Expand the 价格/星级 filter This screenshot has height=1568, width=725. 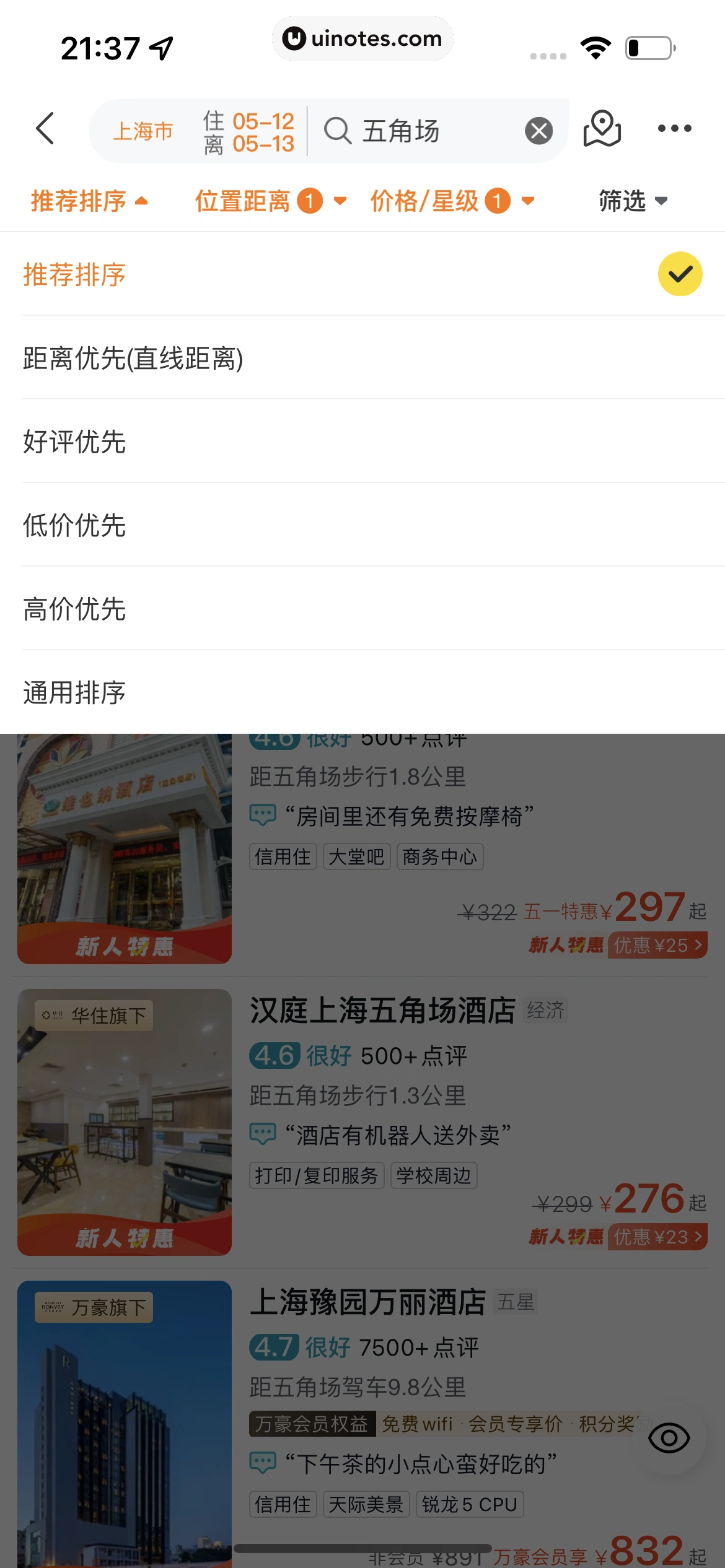coord(452,201)
